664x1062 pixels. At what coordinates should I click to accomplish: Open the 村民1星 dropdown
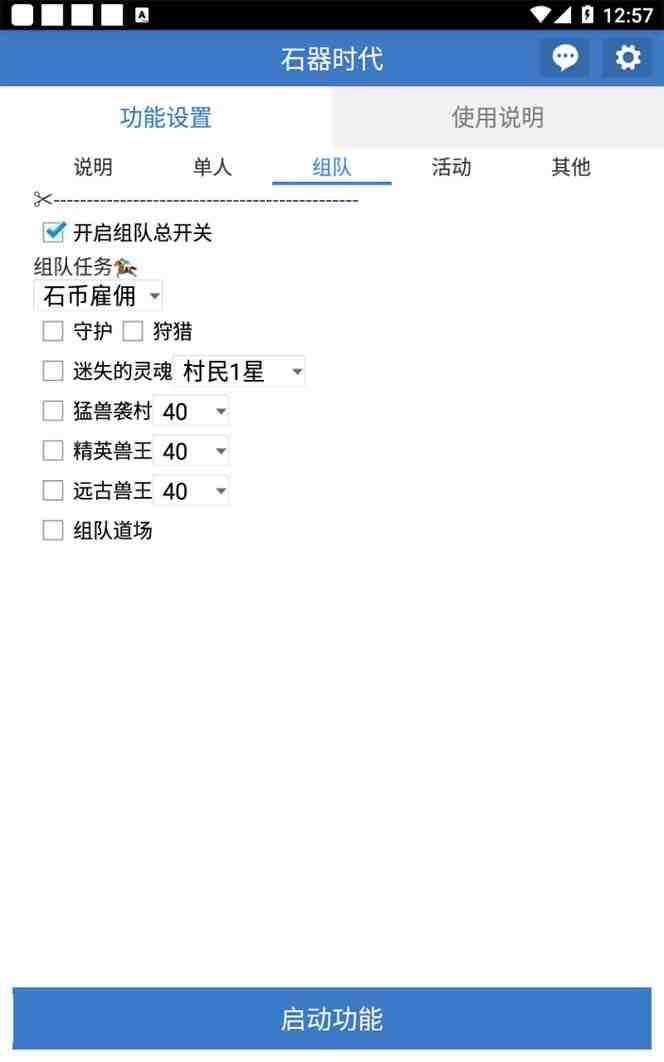(240, 372)
